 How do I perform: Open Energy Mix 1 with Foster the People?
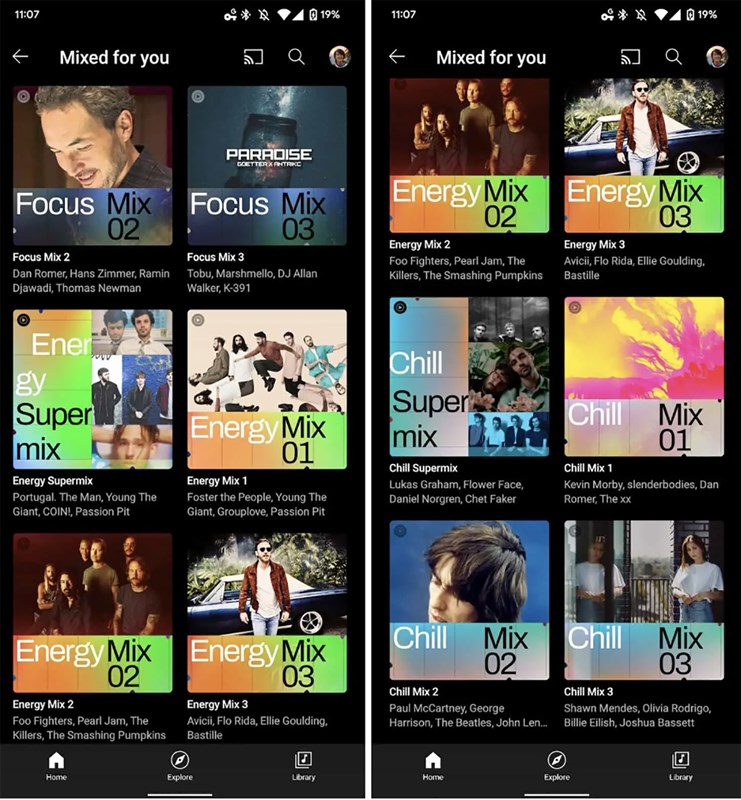click(x=267, y=388)
